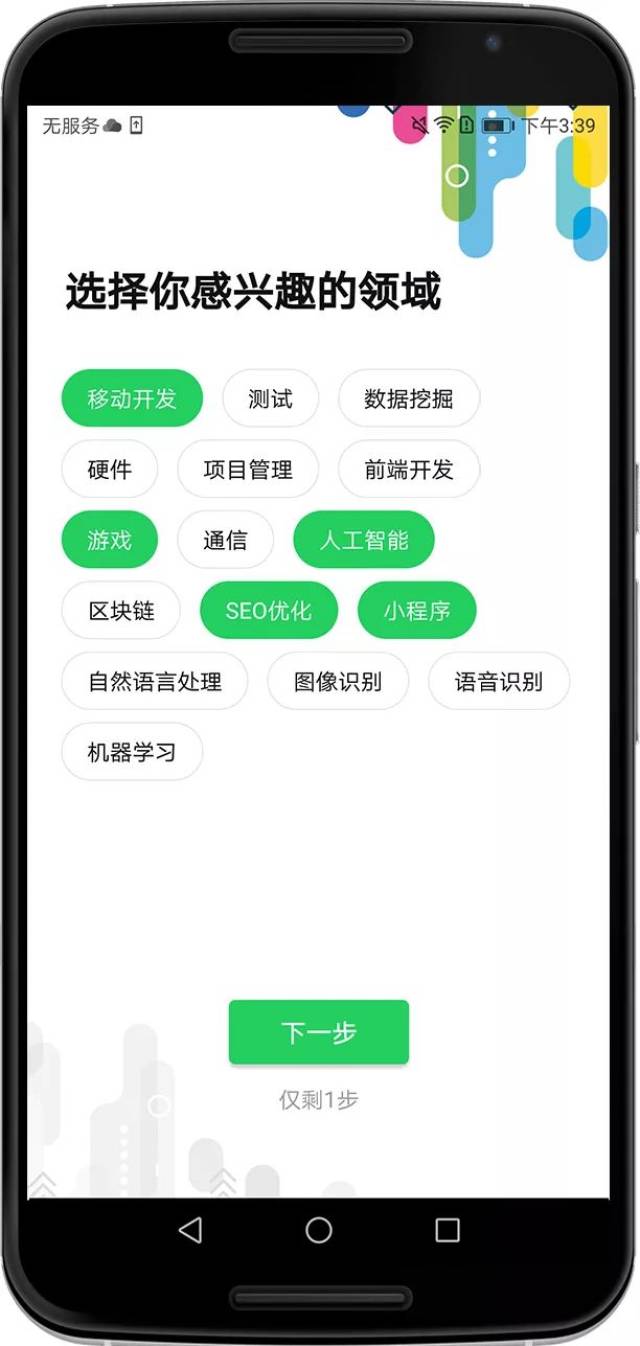Unselect the 人工智能 chip

pyautogui.click(x=364, y=540)
